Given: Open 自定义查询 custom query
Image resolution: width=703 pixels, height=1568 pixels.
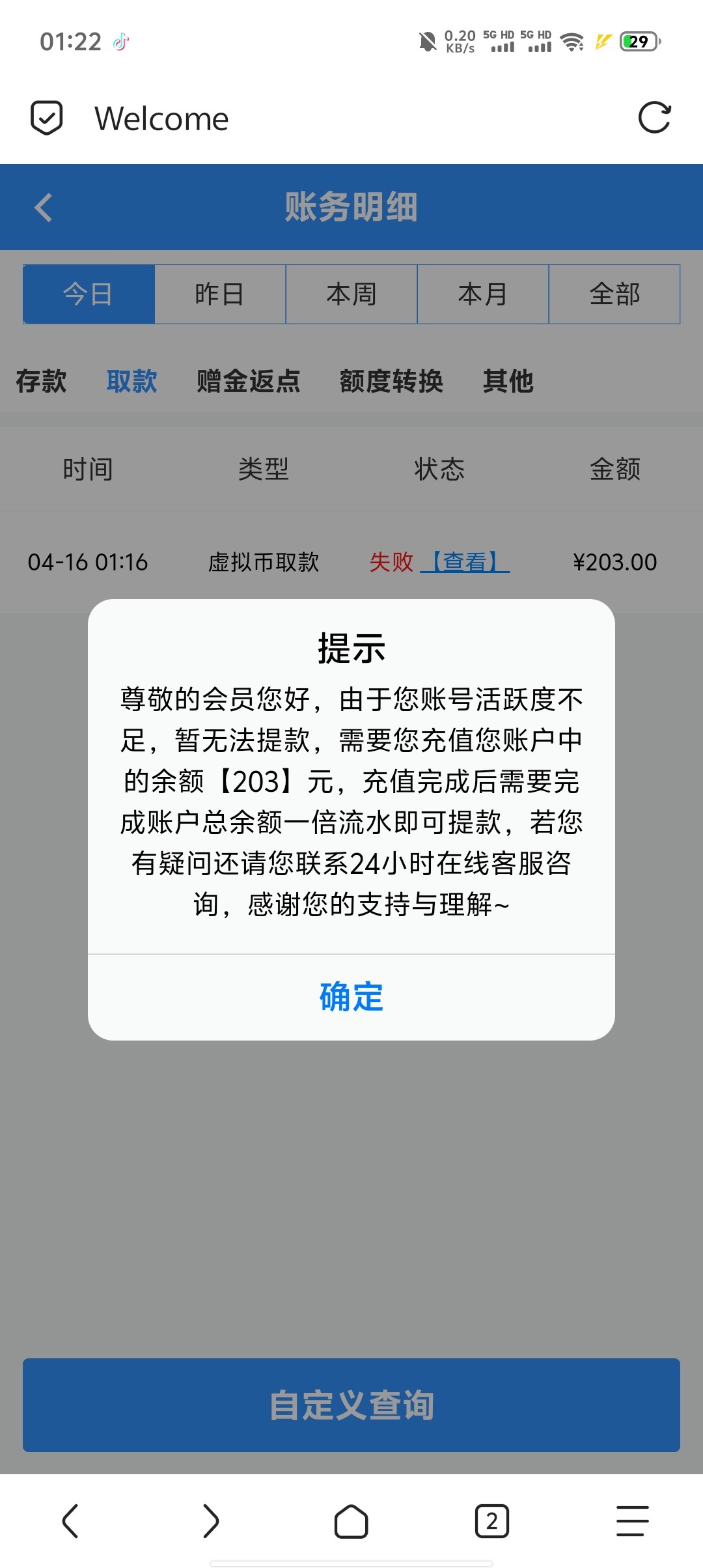Looking at the screenshot, I should [351, 1405].
